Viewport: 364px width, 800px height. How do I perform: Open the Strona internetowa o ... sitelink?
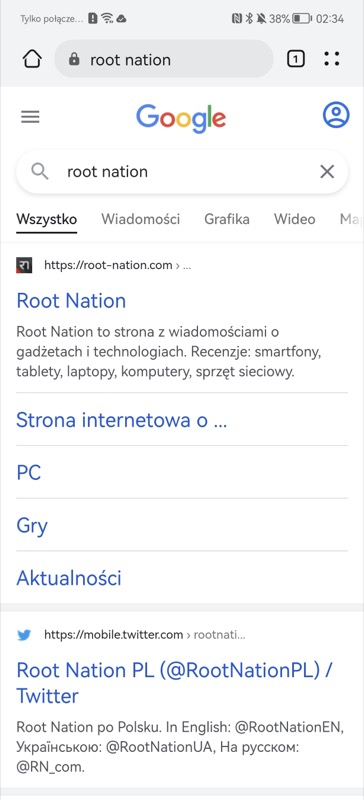[x=122, y=420]
